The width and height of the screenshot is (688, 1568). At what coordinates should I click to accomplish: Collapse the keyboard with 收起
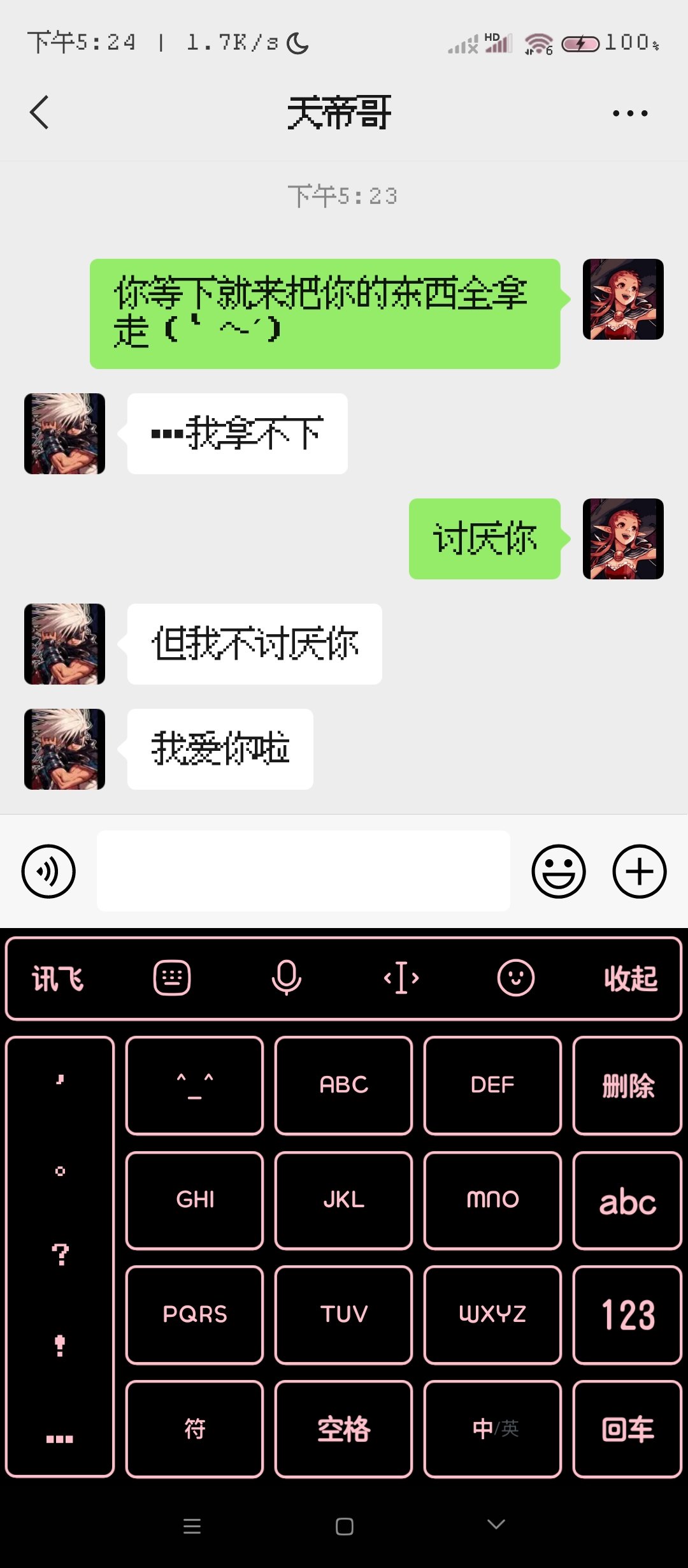pos(630,978)
